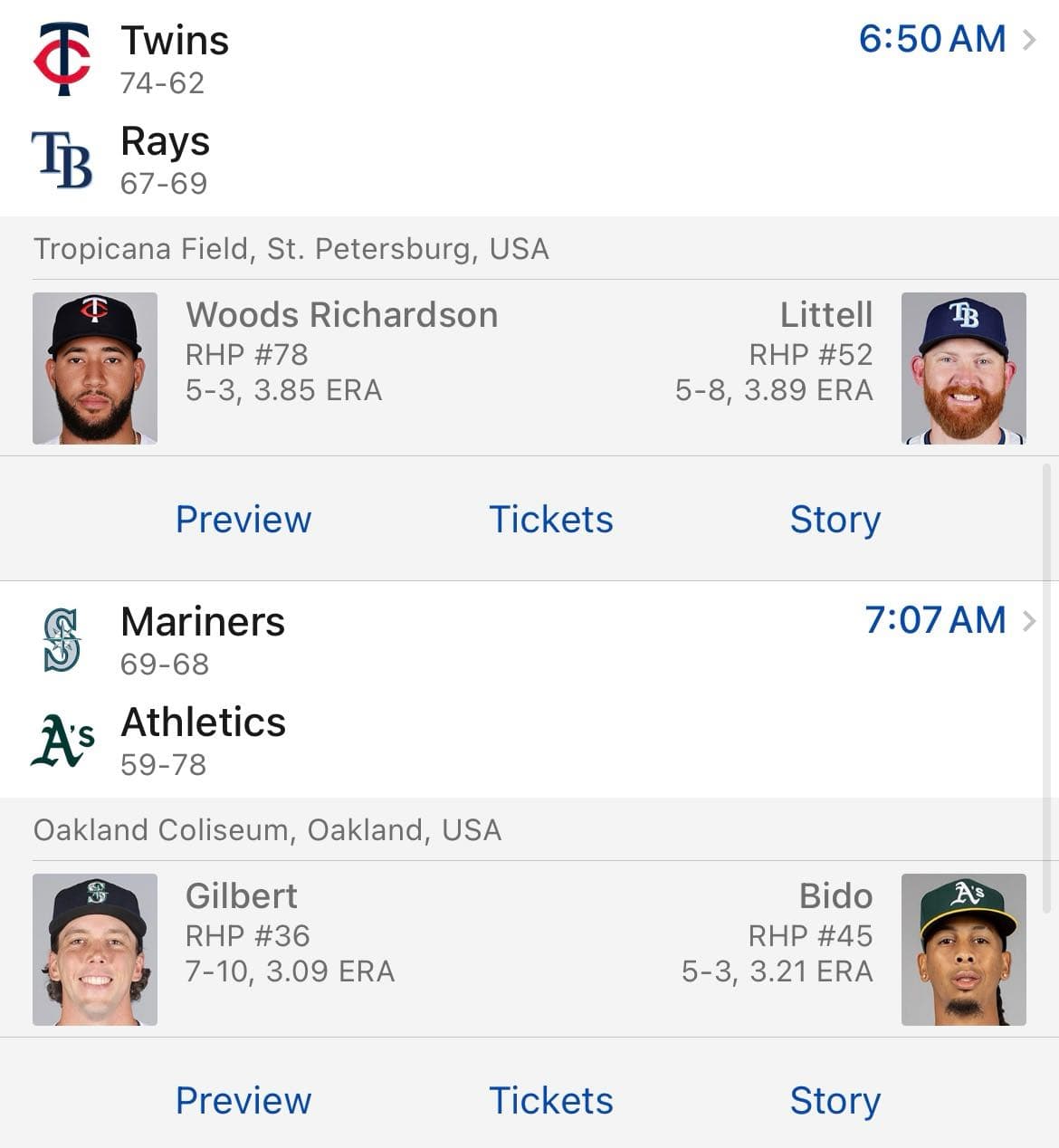Open Woods Richardson's pitcher photo
Viewport: 1059px width, 1148px height.
tap(95, 367)
